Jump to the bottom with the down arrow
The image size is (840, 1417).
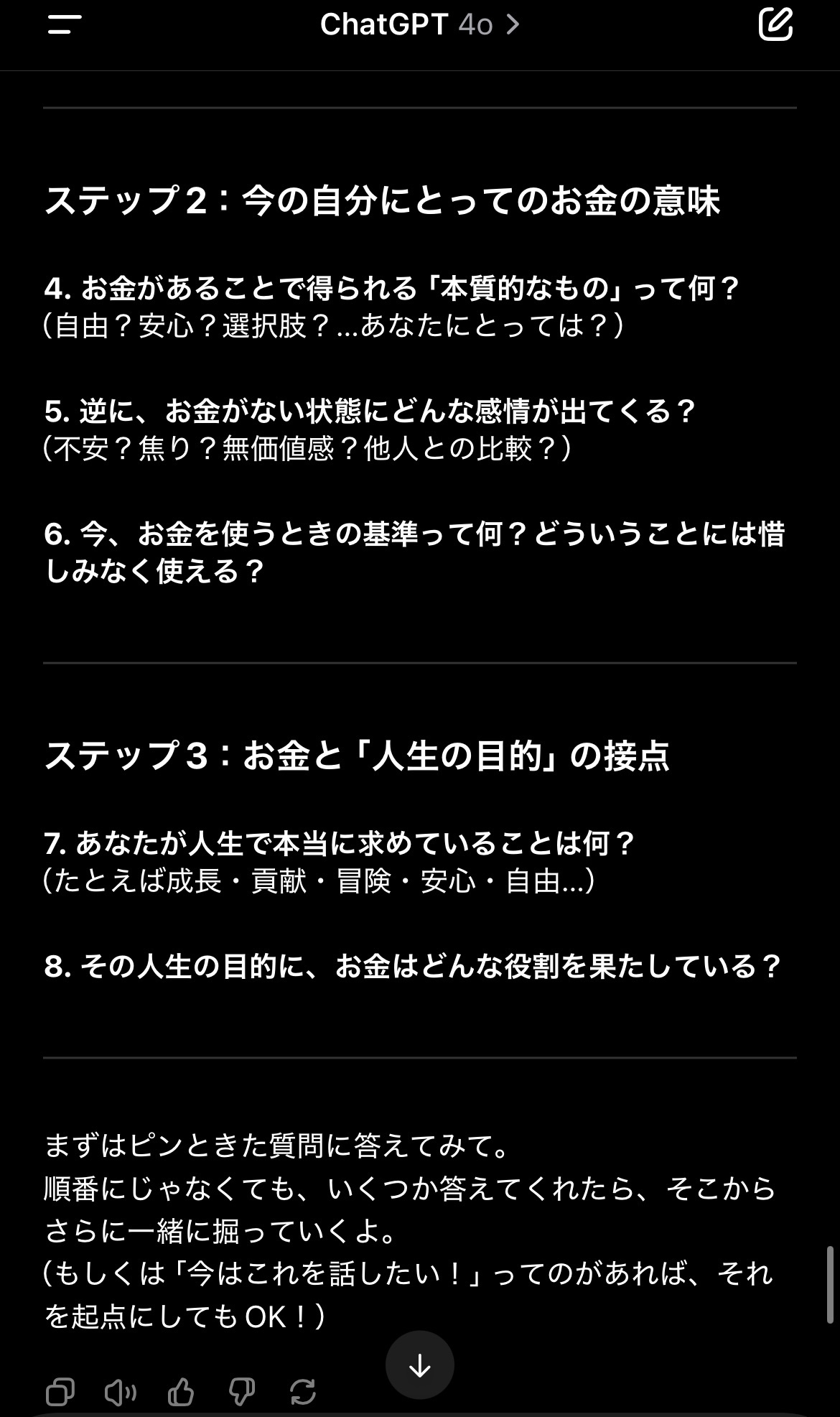419,1365
